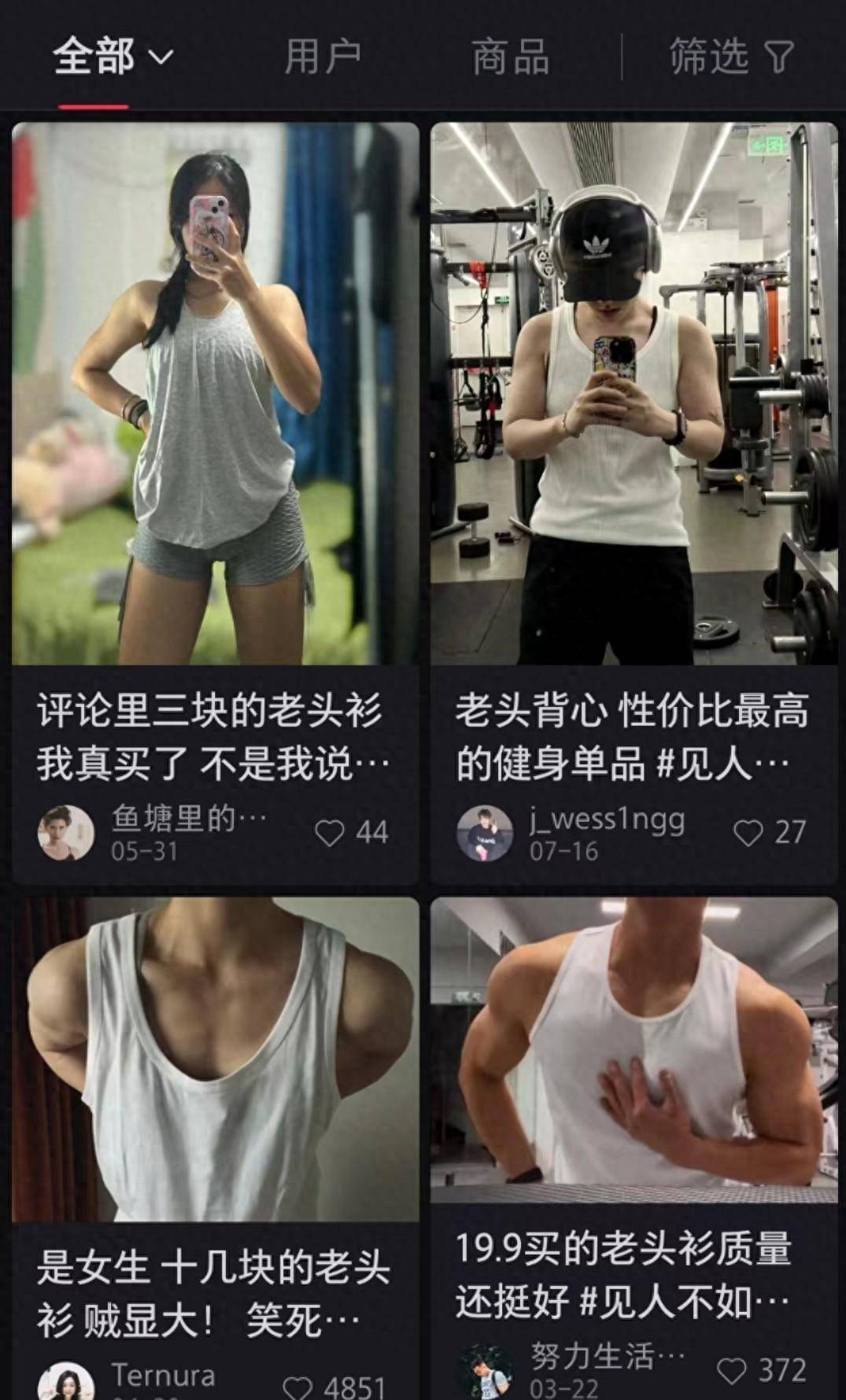Viewport: 846px width, 1400px height.
Task: Like j_wess1ngg's post
Action: (748, 833)
